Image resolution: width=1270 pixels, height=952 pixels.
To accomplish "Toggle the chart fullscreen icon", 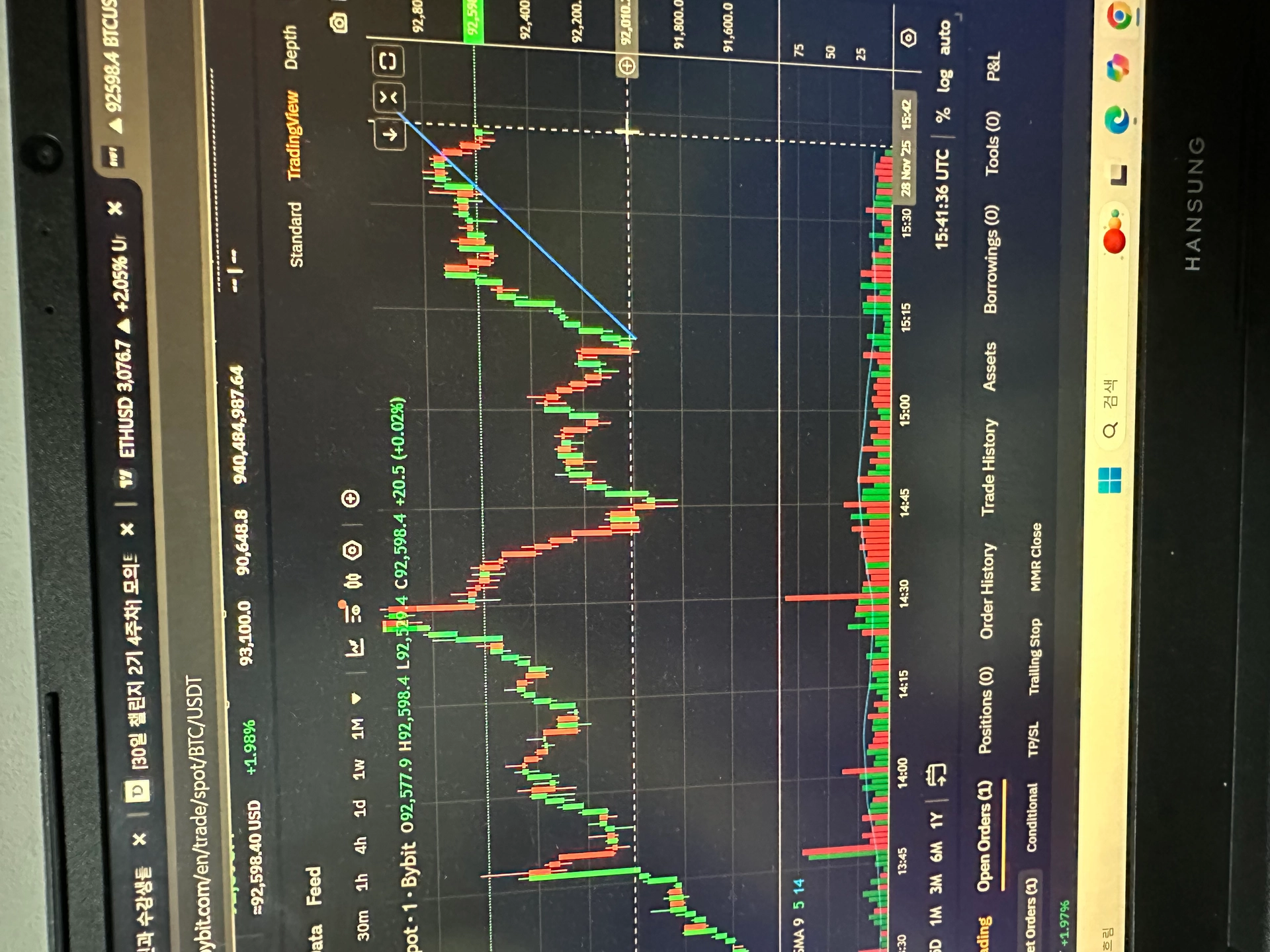I will tap(388, 61).
